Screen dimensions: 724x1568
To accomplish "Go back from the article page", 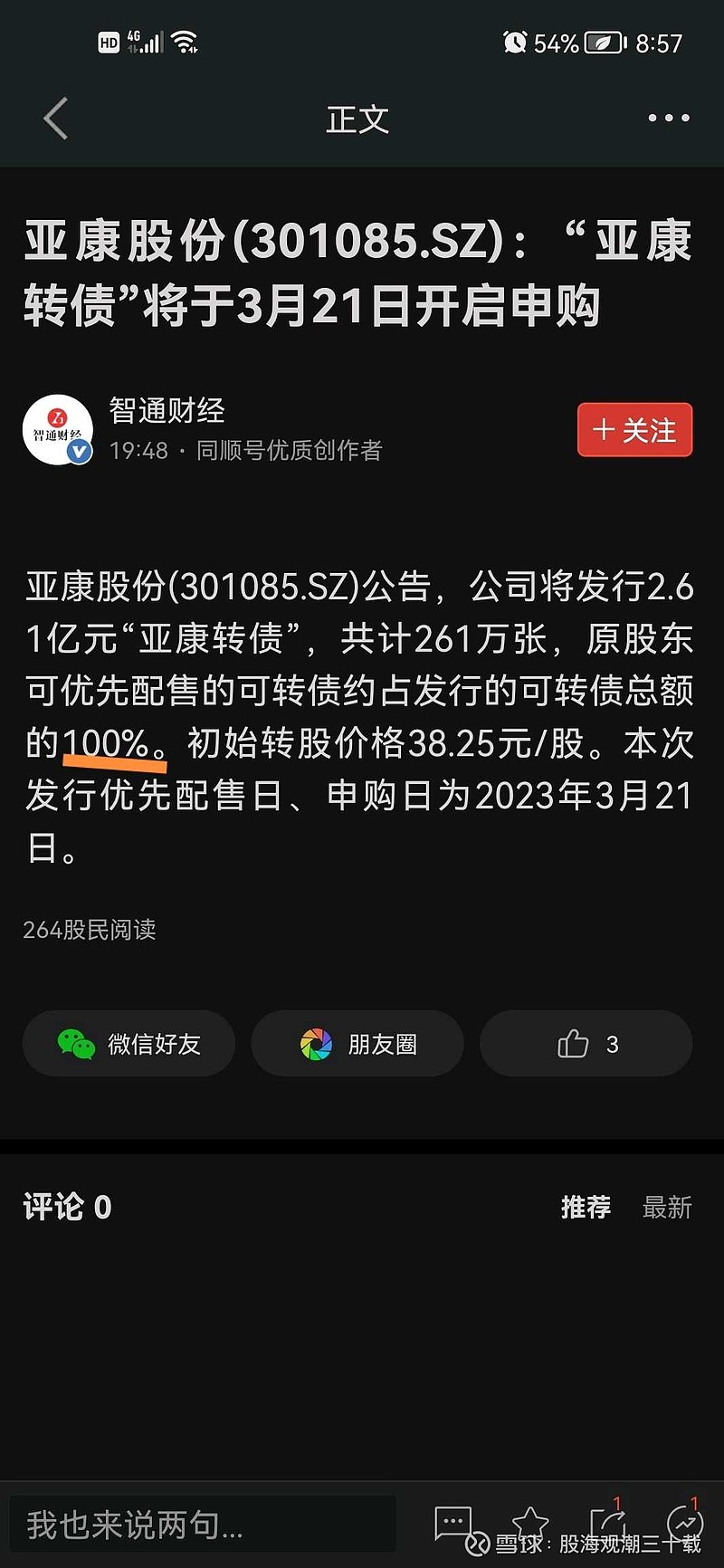I will point(56,119).
